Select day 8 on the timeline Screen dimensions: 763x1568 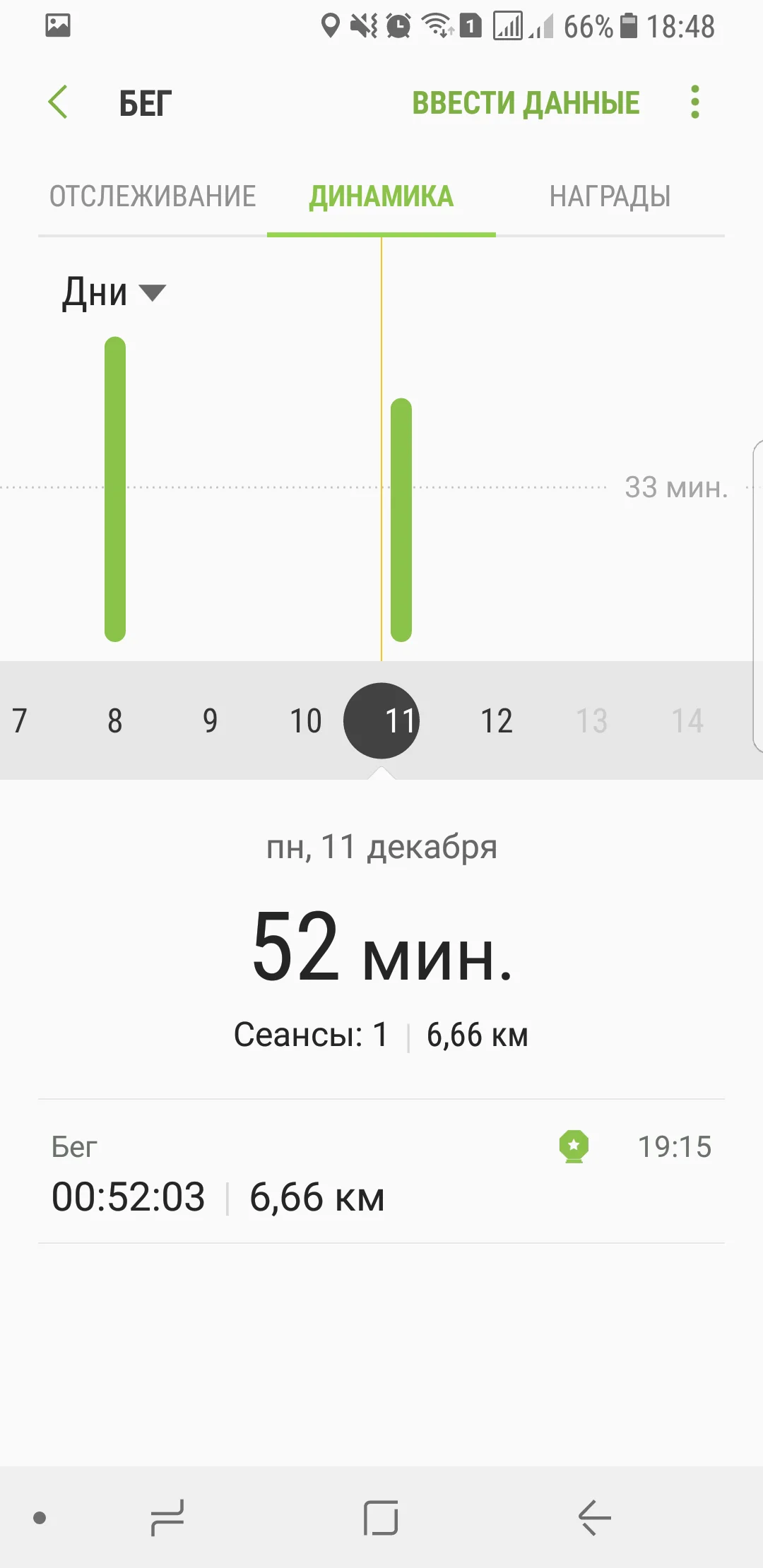pyautogui.click(x=115, y=721)
